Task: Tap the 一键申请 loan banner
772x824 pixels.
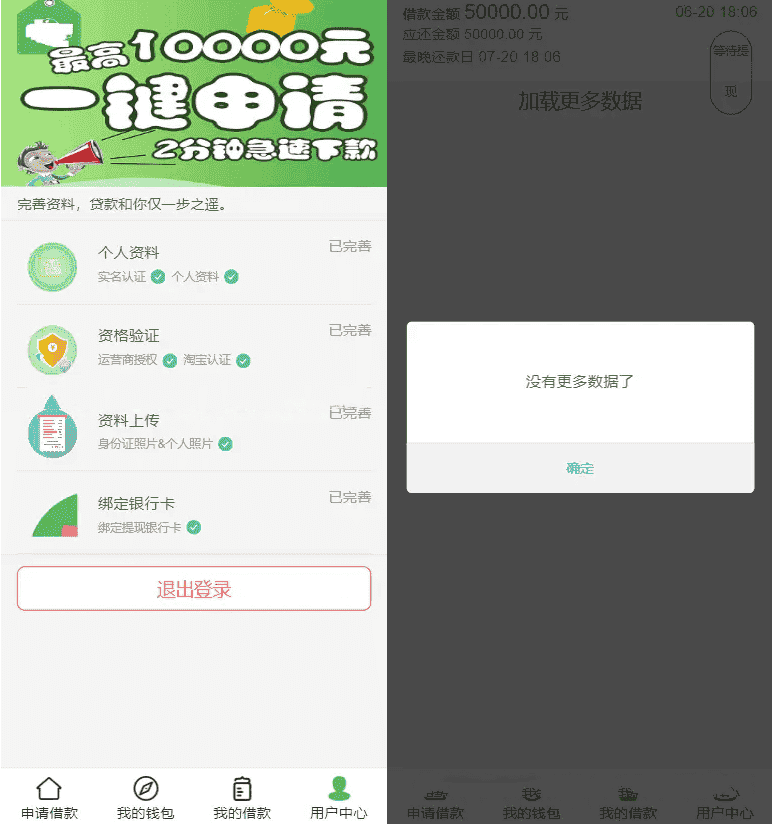Action: point(193,93)
